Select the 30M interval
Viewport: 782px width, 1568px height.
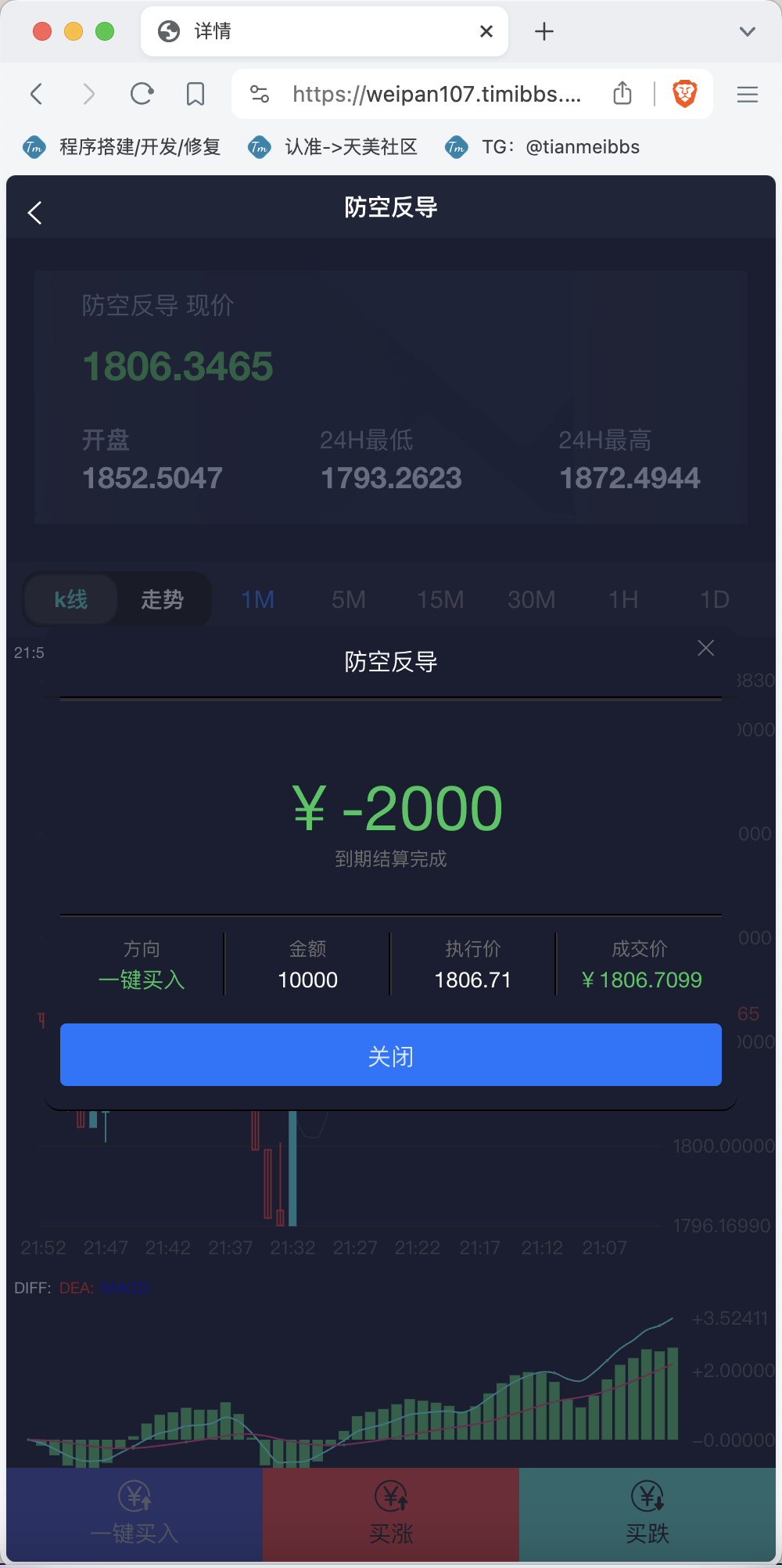pos(532,599)
